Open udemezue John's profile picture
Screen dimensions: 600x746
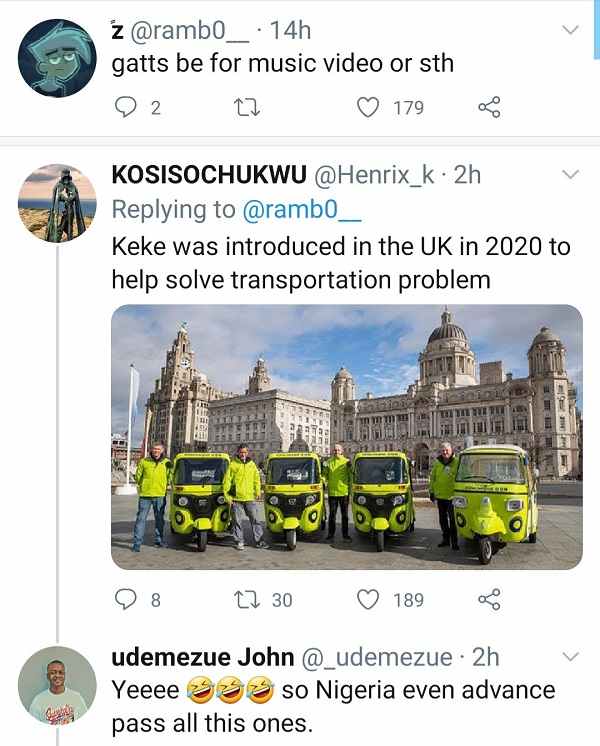[x=57, y=685]
